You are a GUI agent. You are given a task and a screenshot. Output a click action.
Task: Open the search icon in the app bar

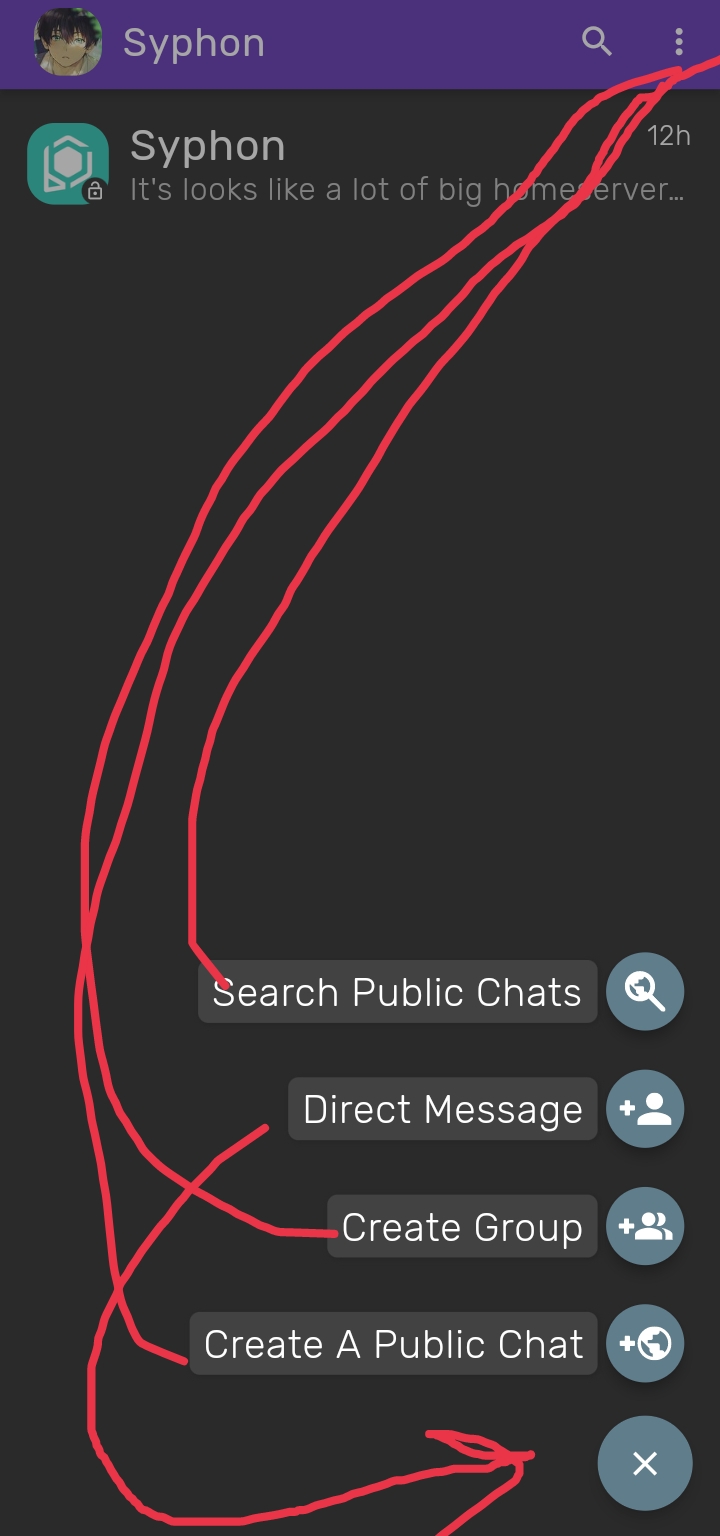pyautogui.click(x=597, y=42)
